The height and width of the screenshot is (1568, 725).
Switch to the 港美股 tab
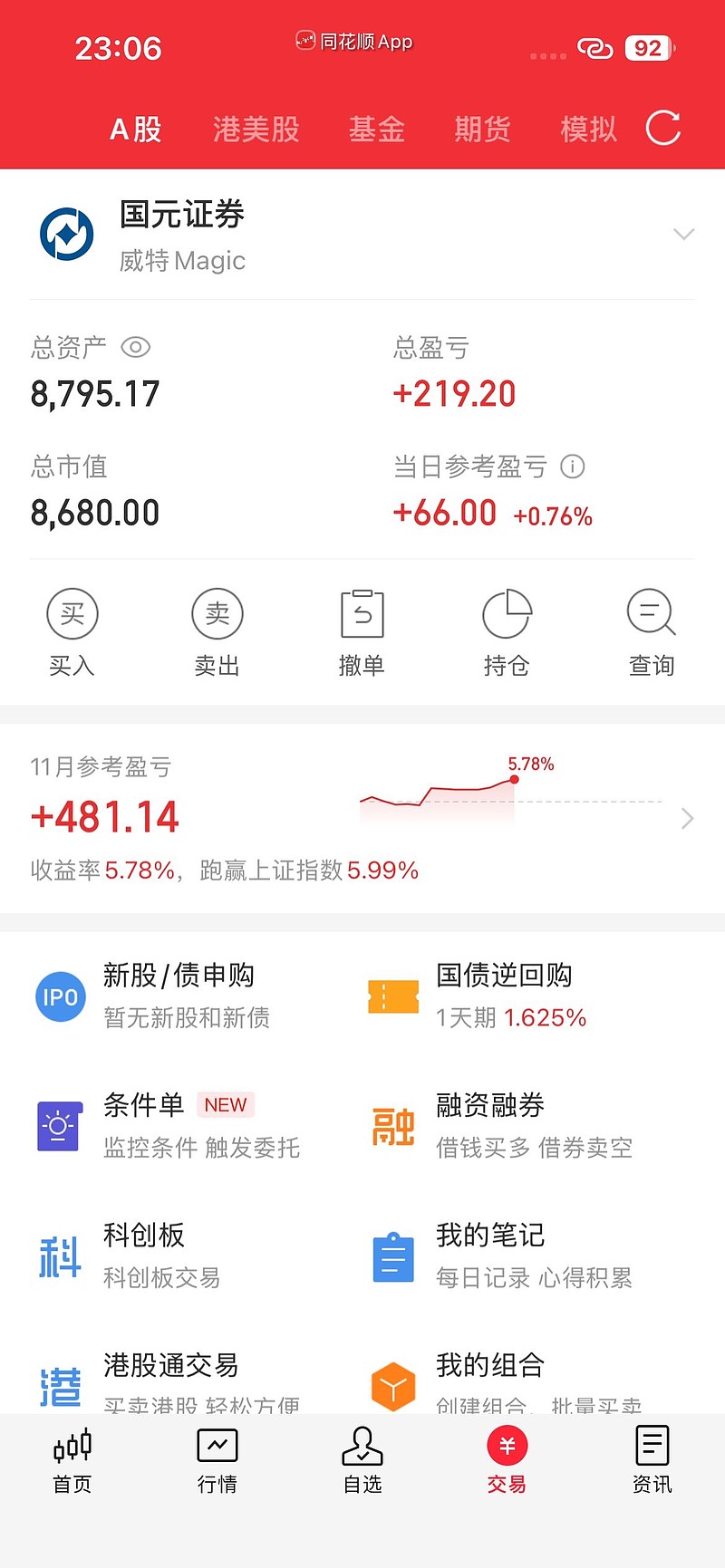pyautogui.click(x=255, y=128)
